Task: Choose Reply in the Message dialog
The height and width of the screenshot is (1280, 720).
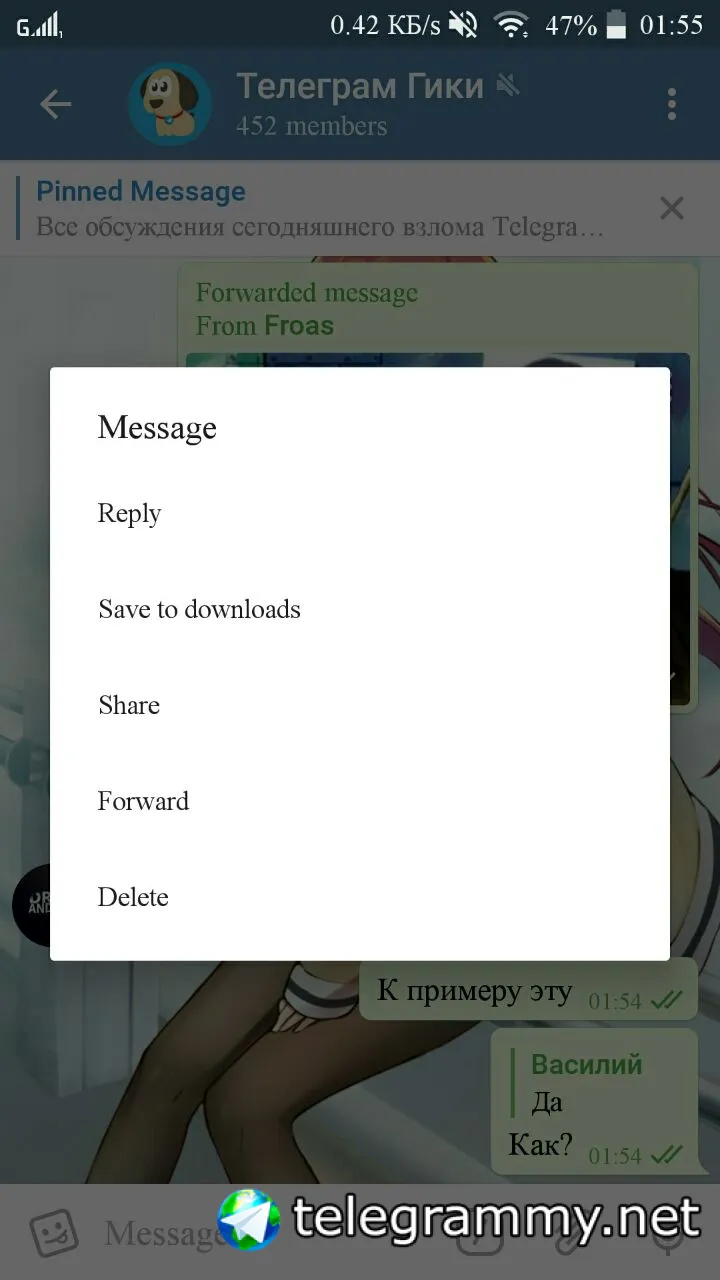Action: point(130,514)
